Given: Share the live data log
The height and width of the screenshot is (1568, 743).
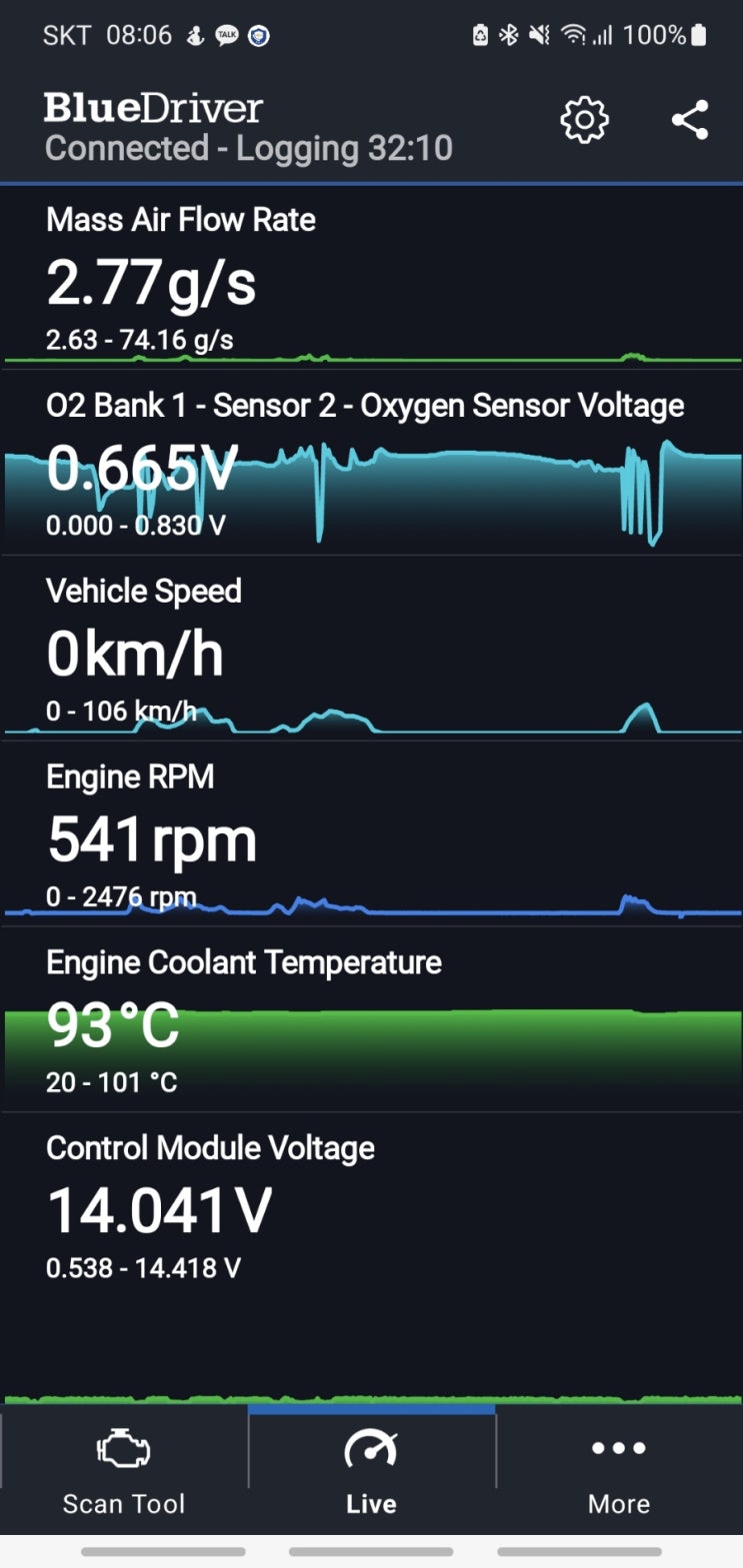Looking at the screenshot, I should click(690, 120).
